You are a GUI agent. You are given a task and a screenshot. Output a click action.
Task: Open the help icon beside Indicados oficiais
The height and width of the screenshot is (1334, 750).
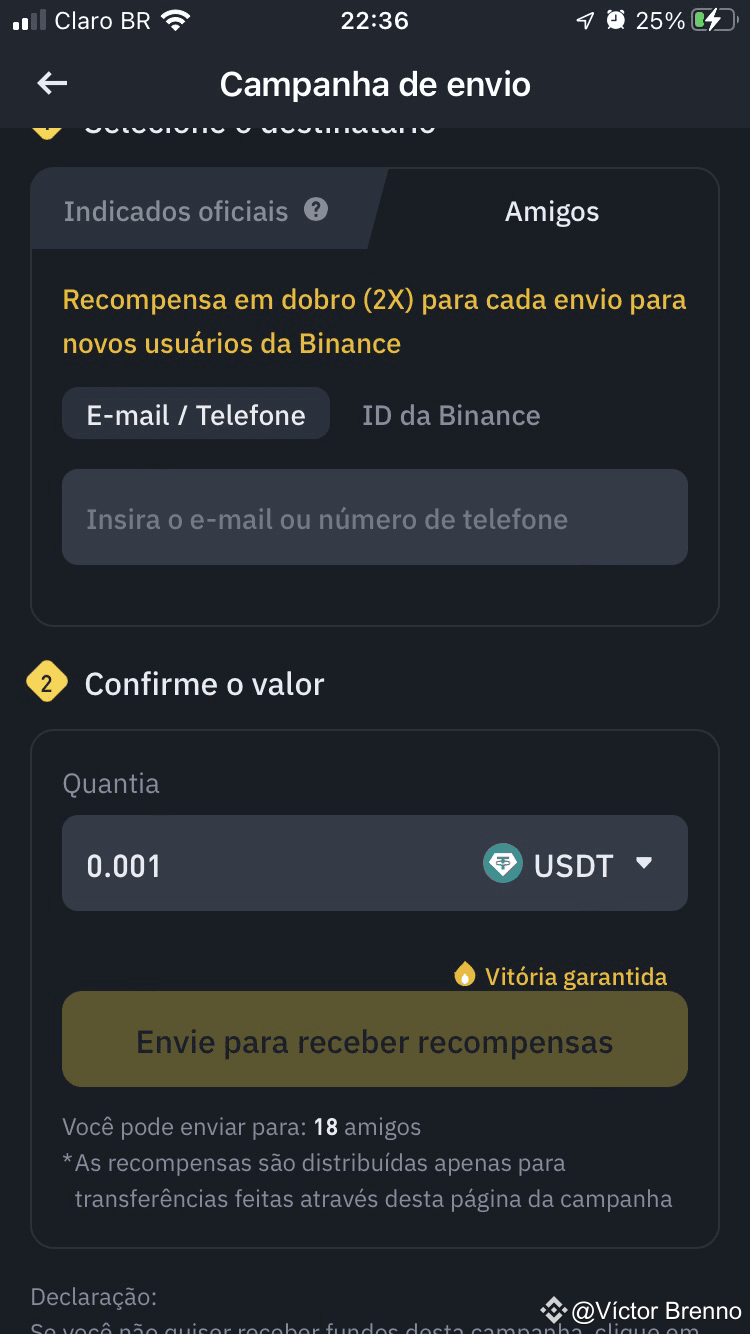point(316,209)
